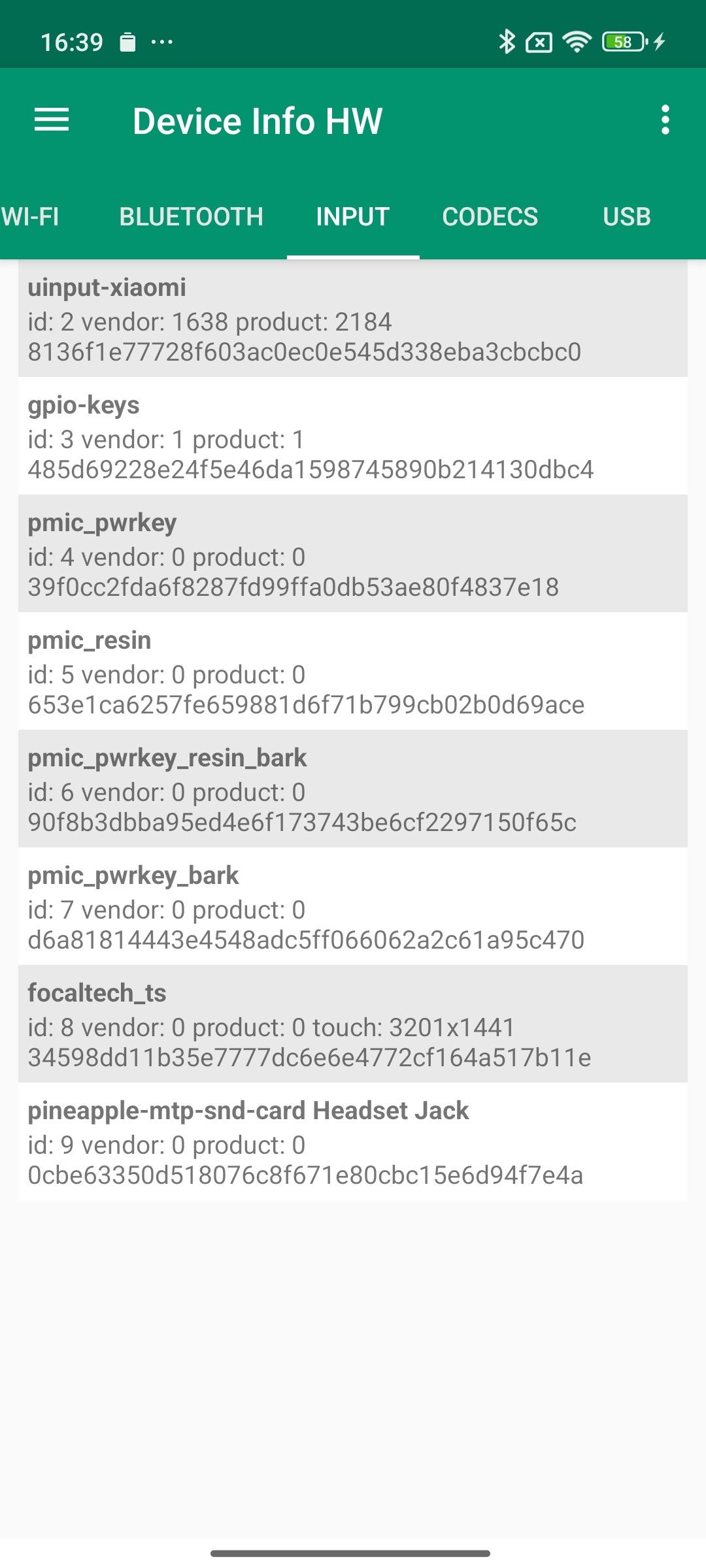The image size is (706, 1568).
Task: Switch to the BLUETOOTH tab
Action: point(191,217)
